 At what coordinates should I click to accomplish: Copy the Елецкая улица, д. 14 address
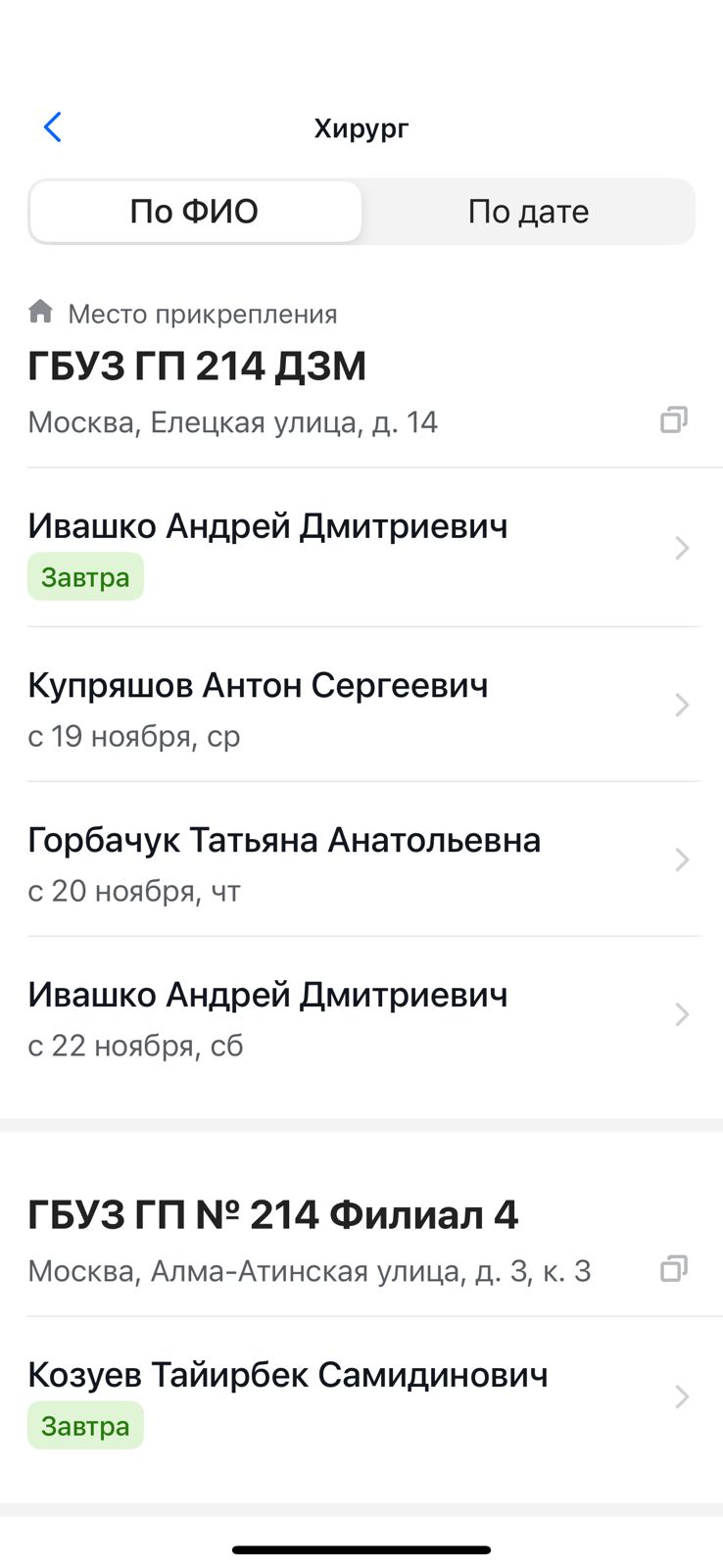tap(673, 420)
